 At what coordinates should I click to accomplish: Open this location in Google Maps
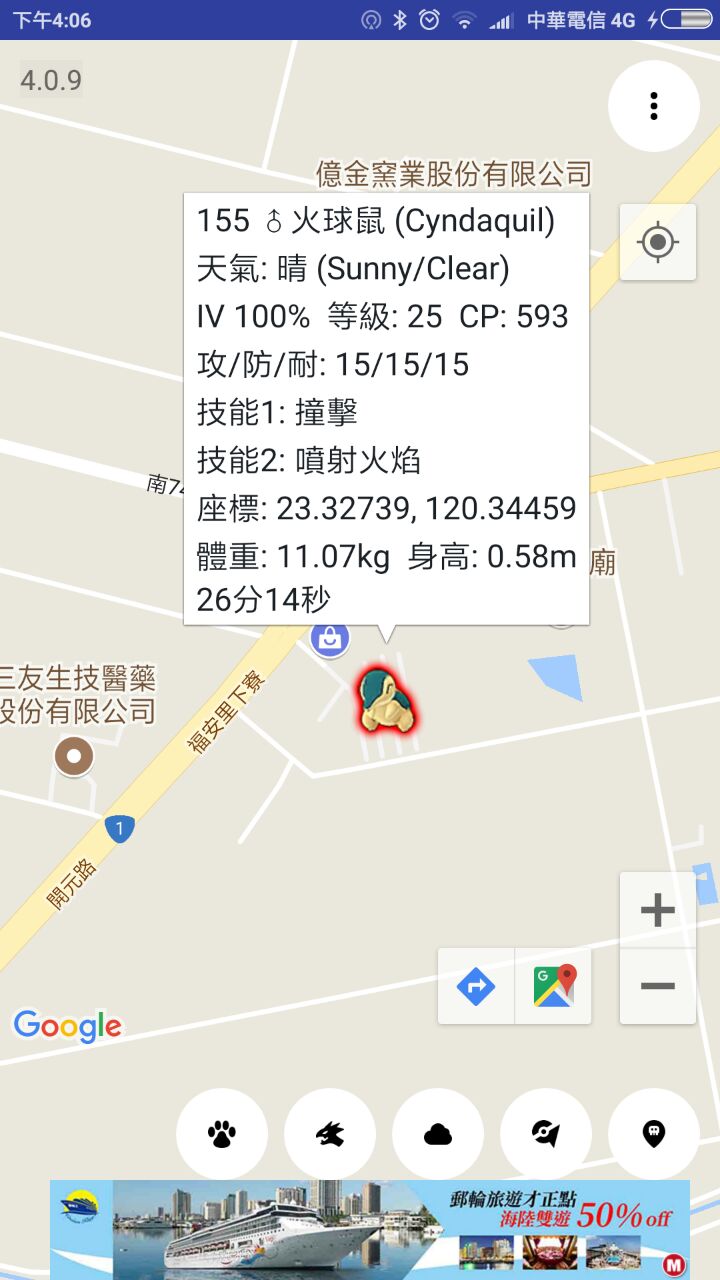554,987
